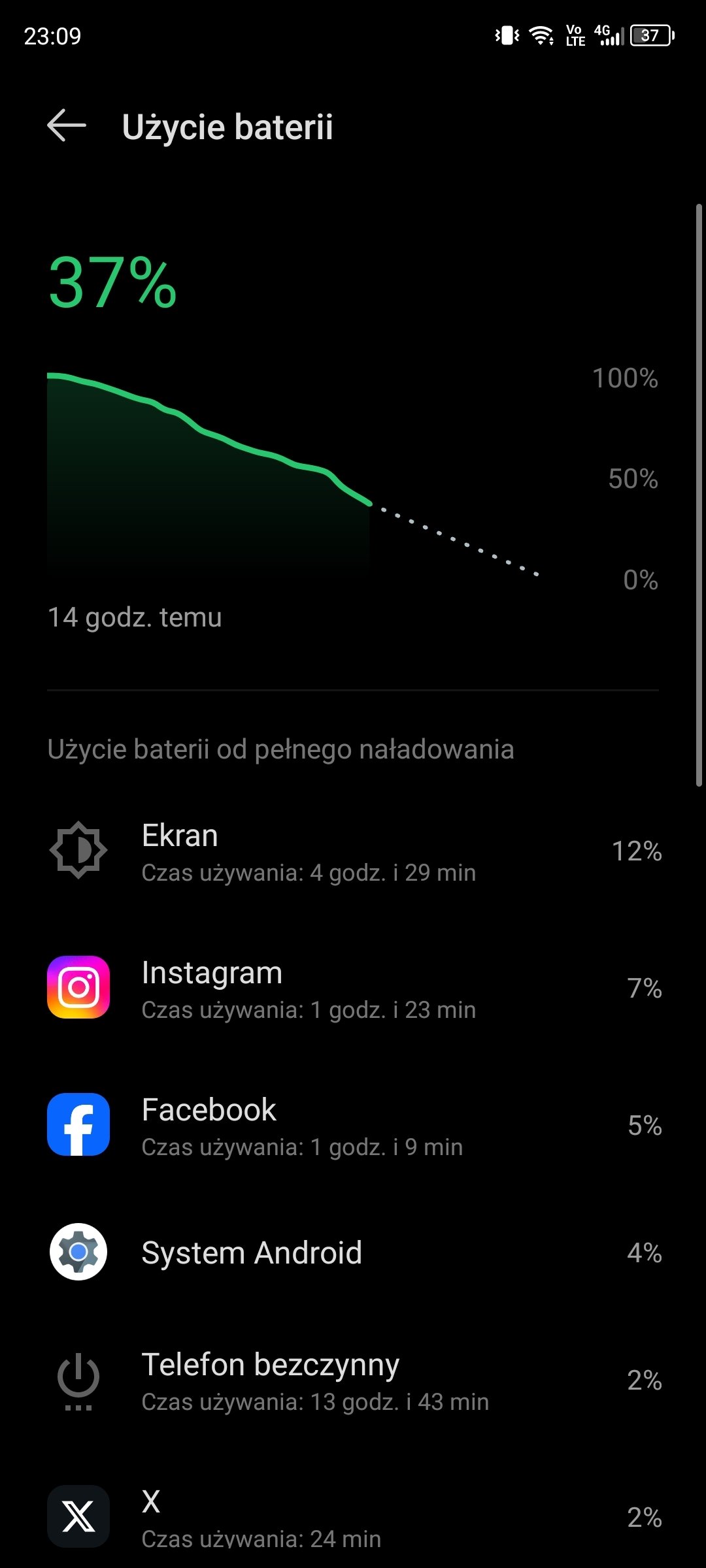Select the Telefon bezczynny row
The width and height of the screenshot is (706, 1568).
pos(353,1381)
